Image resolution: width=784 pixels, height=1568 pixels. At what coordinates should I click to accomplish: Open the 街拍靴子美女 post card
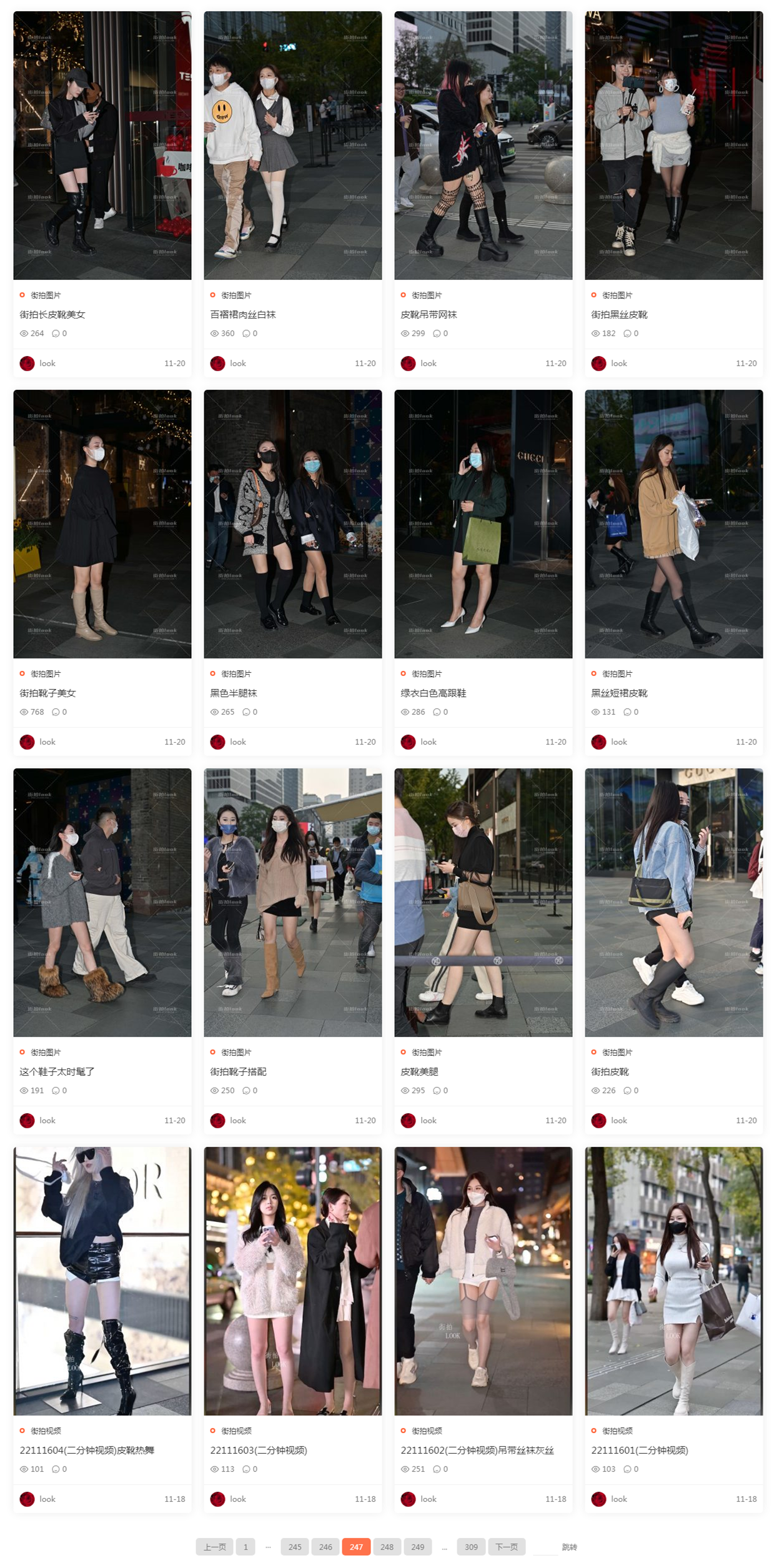tap(47, 693)
